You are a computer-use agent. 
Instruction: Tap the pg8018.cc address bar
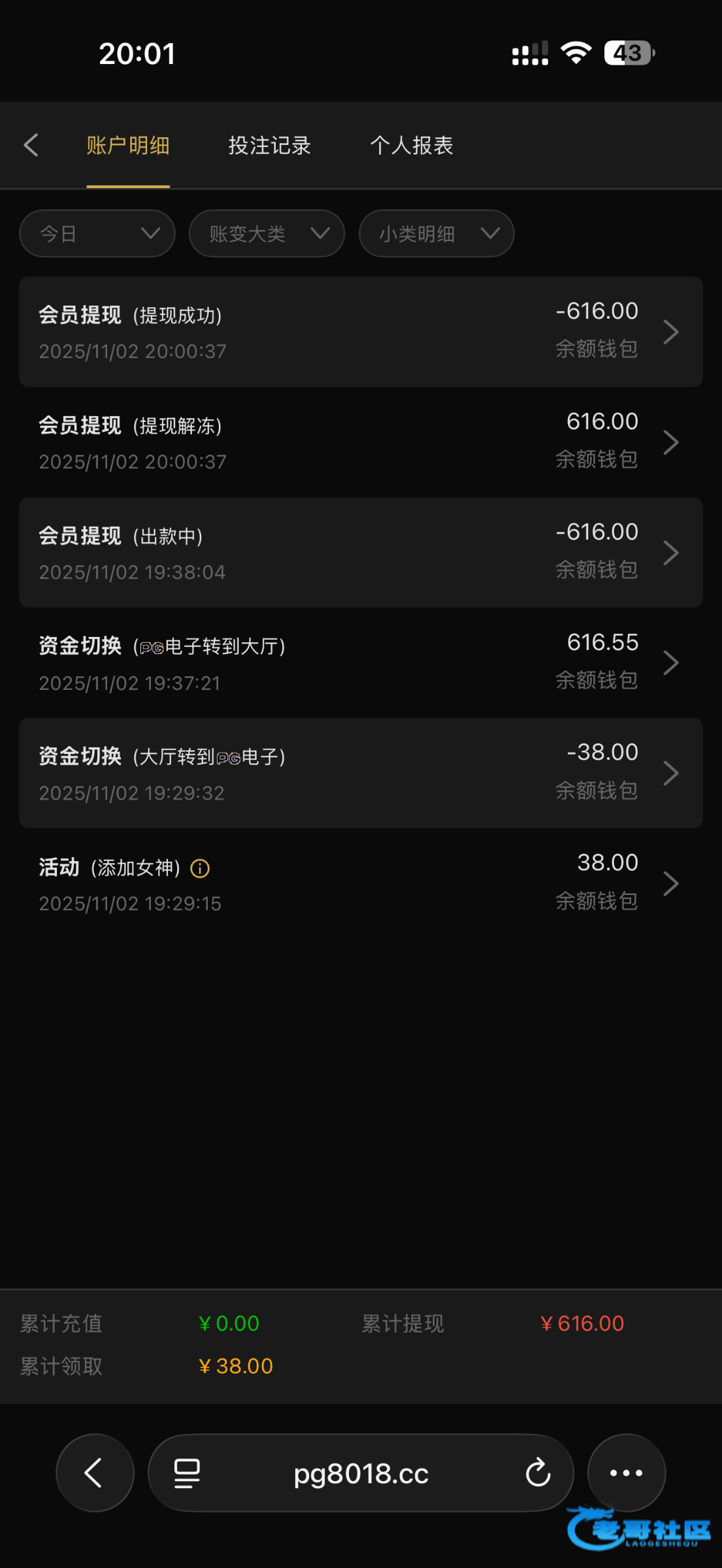[x=361, y=1473]
